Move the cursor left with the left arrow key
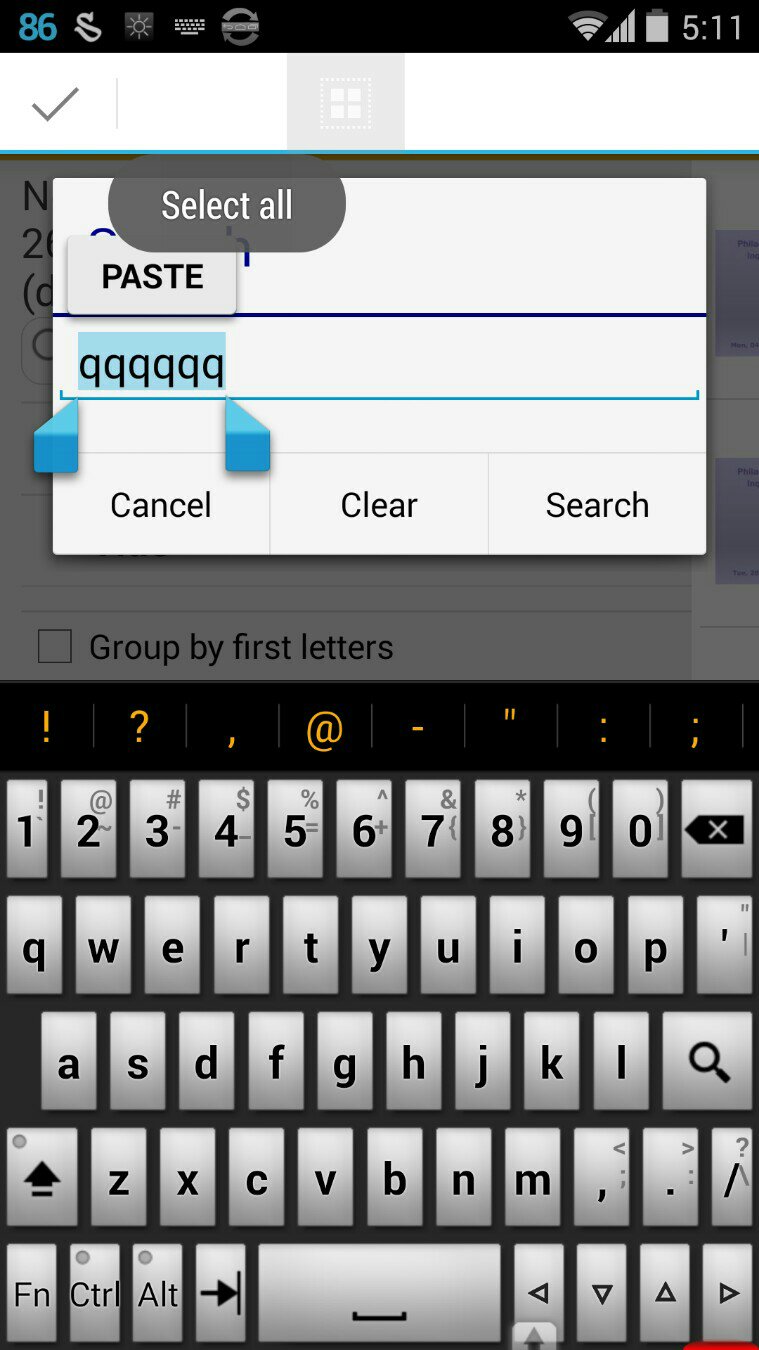Image resolution: width=759 pixels, height=1350 pixels. (539, 1294)
